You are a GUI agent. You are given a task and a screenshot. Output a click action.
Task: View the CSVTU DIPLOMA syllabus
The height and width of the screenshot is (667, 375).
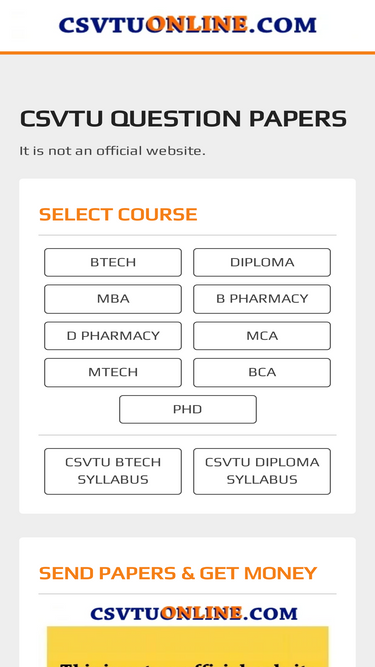(262, 471)
